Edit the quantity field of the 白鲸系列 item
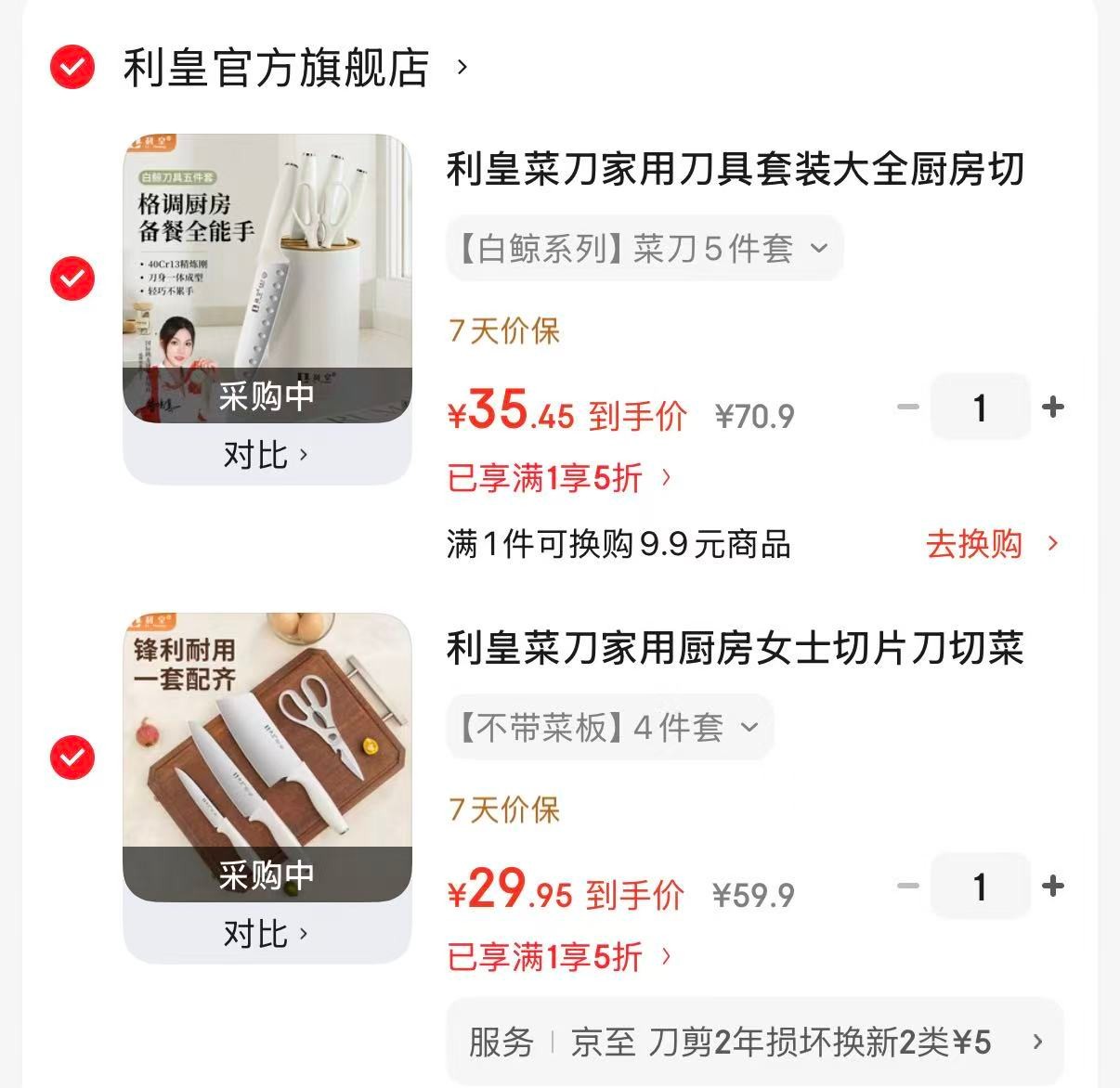 pyautogui.click(x=980, y=407)
